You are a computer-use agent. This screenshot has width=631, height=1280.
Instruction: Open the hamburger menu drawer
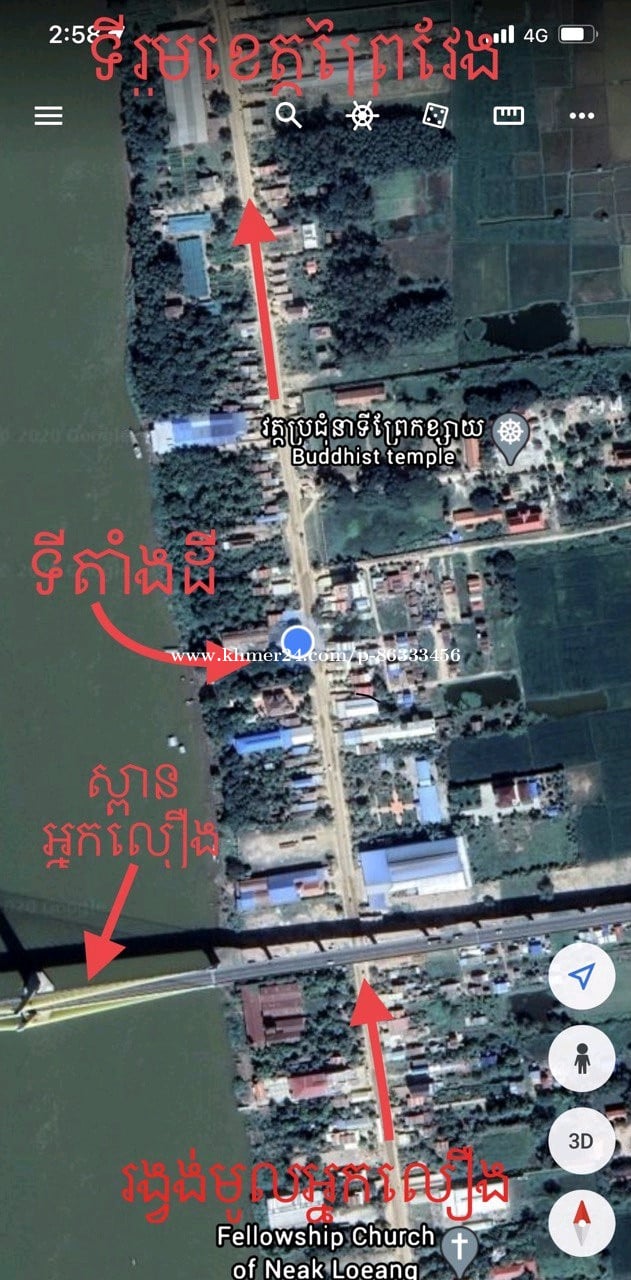tap(48, 116)
